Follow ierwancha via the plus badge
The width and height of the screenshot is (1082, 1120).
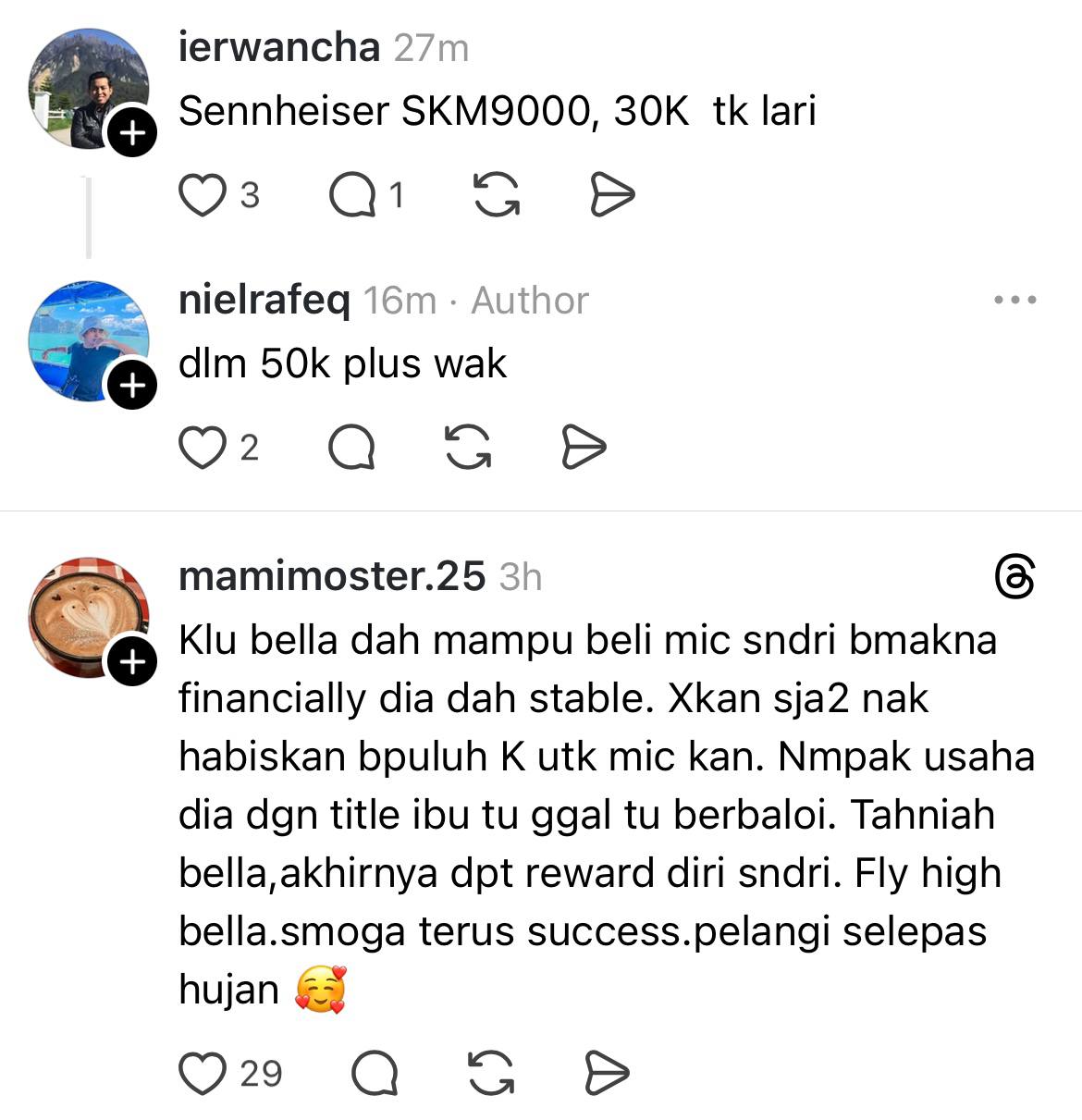(x=132, y=133)
